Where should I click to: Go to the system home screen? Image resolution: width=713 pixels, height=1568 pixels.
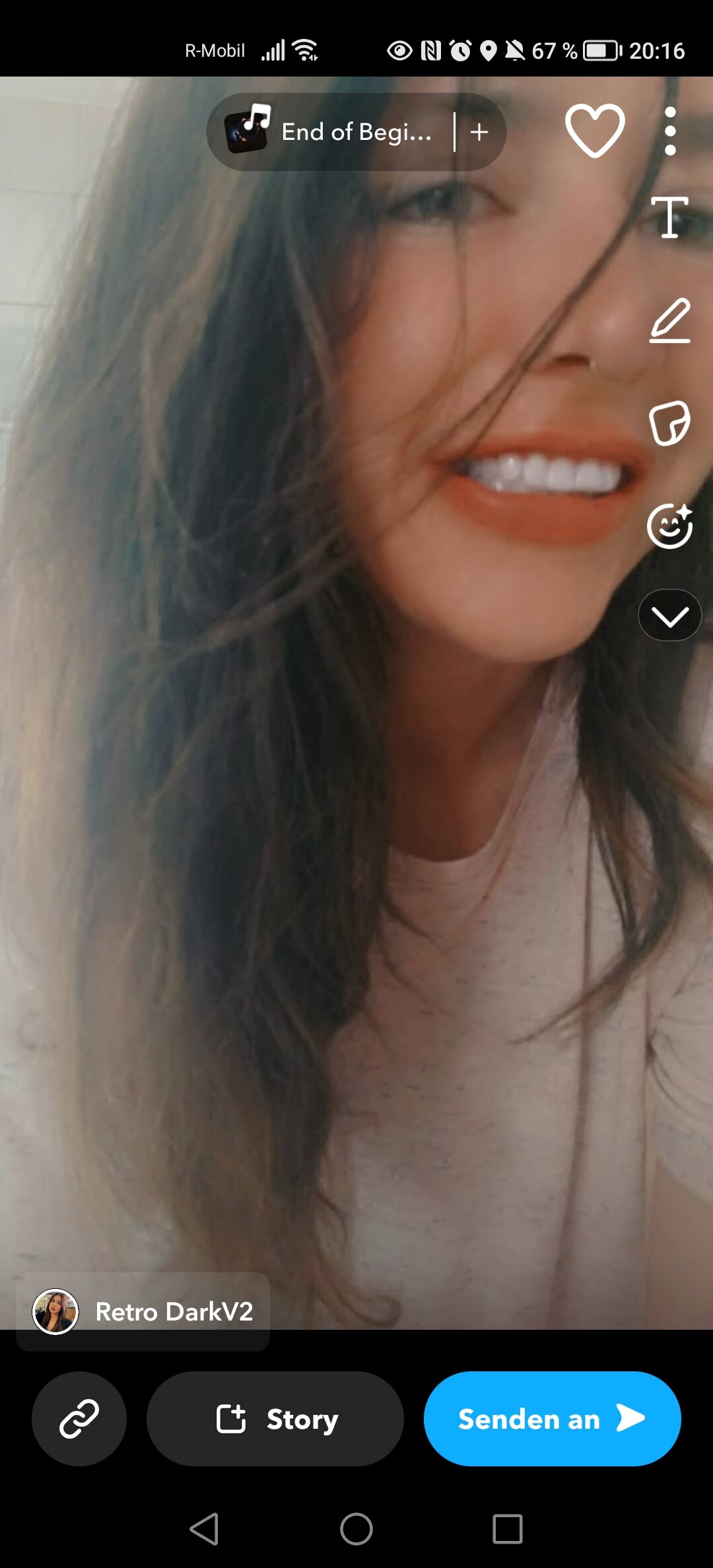coord(356,1528)
